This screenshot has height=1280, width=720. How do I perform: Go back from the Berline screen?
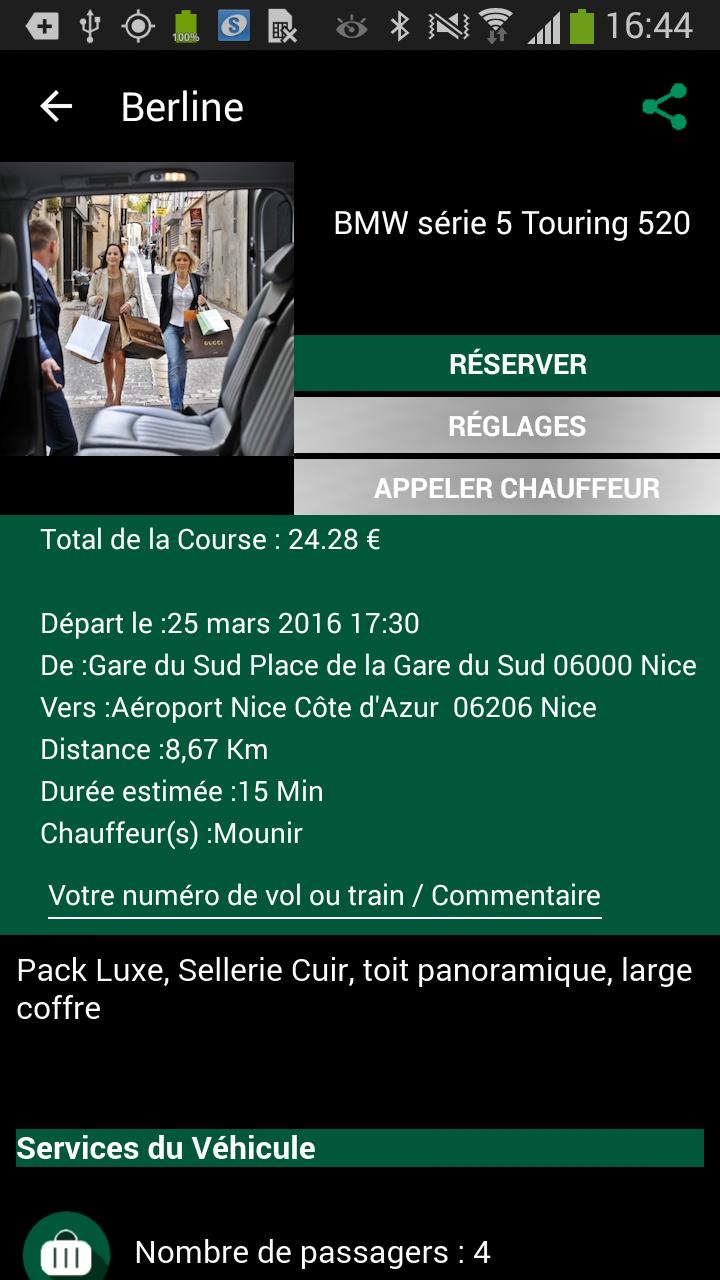(56, 107)
